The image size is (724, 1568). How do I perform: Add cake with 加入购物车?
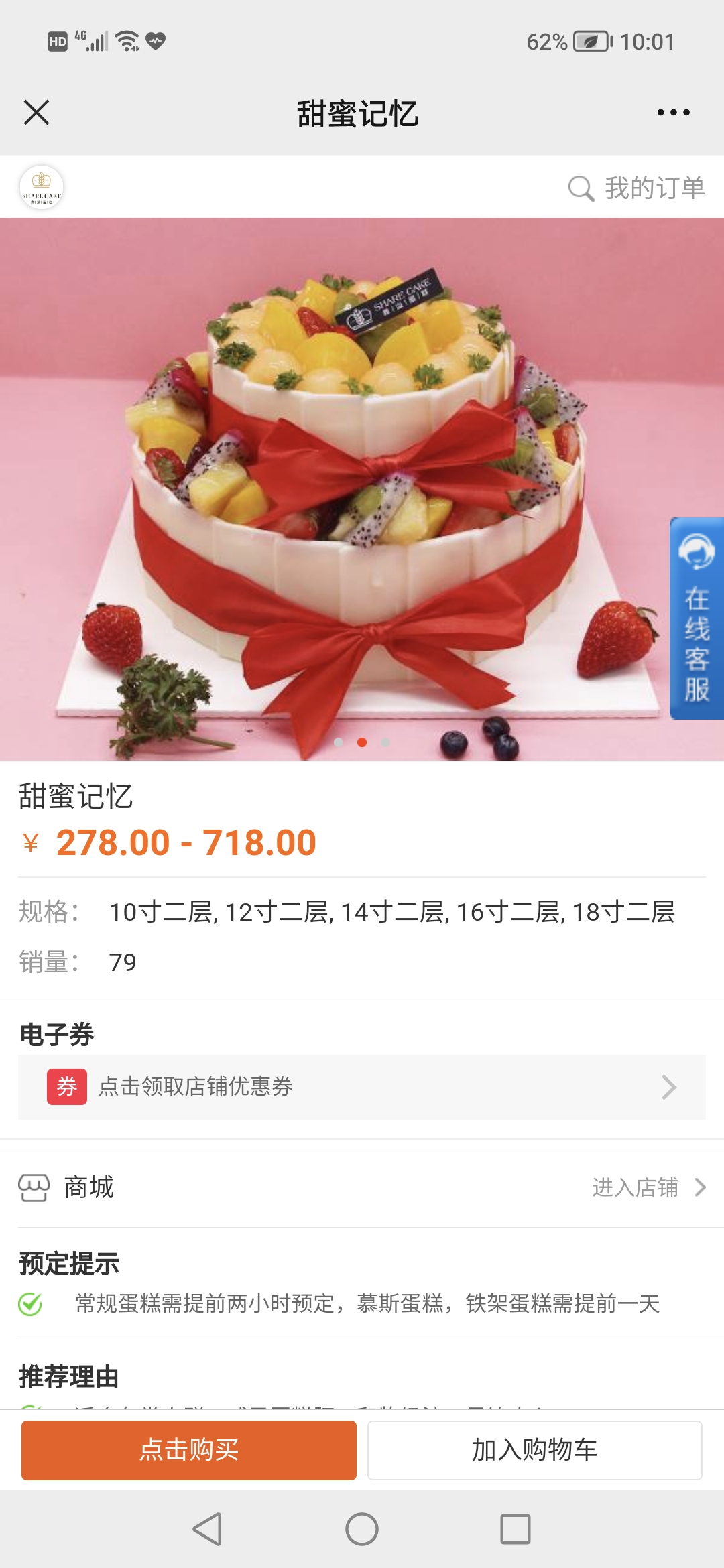click(x=535, y=1450)
